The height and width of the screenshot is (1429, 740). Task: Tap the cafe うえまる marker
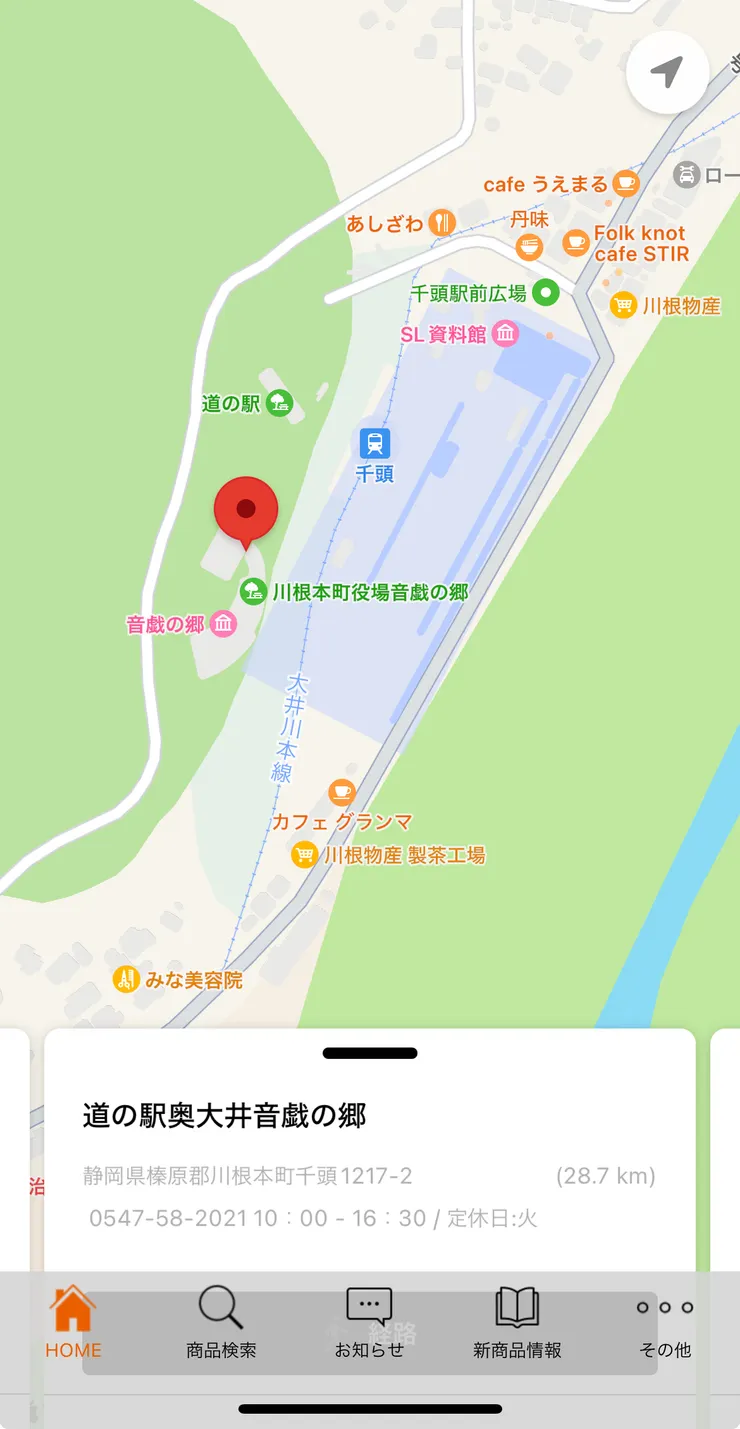[626, 183]
